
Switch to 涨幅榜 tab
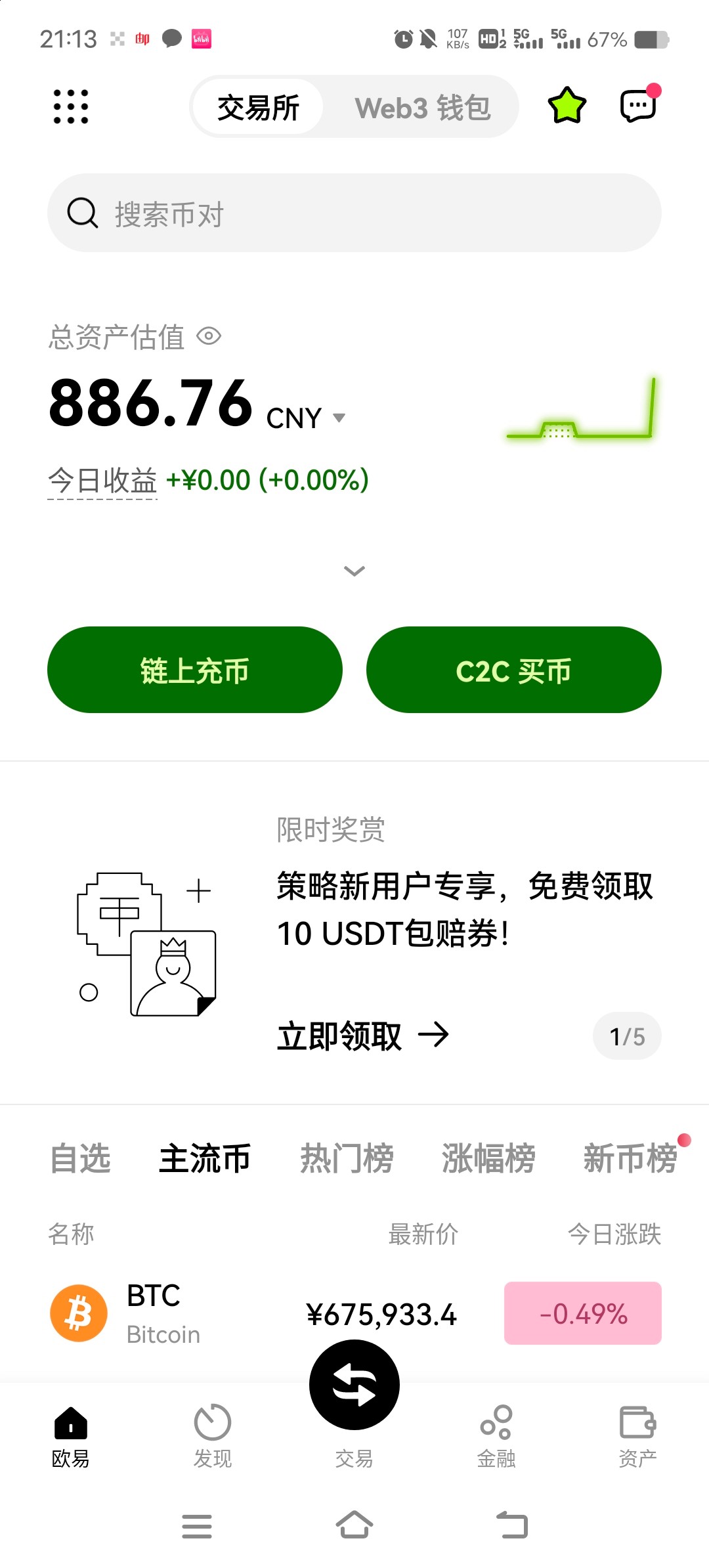click(x=488, y=1158)
